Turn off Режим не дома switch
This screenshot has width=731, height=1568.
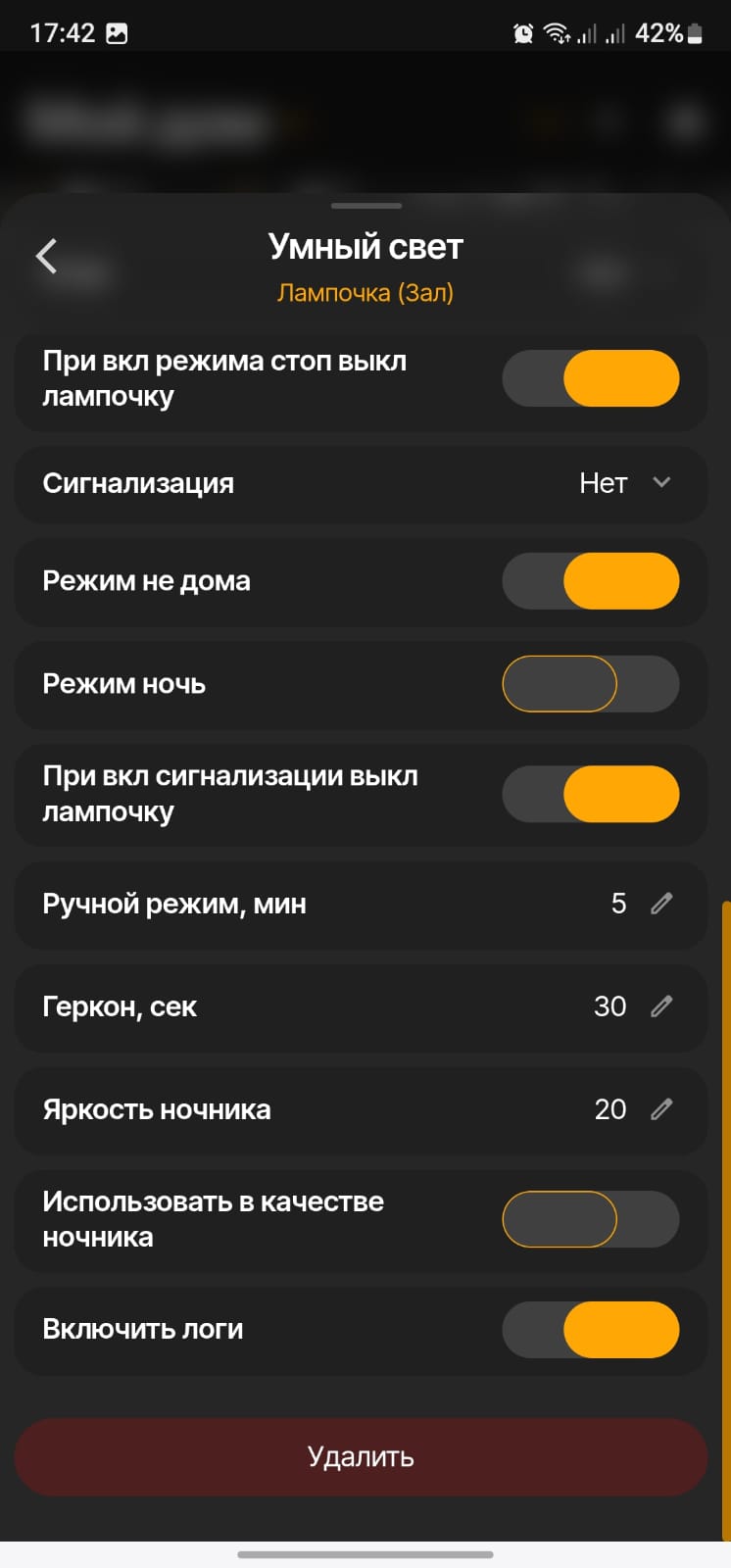590,581
